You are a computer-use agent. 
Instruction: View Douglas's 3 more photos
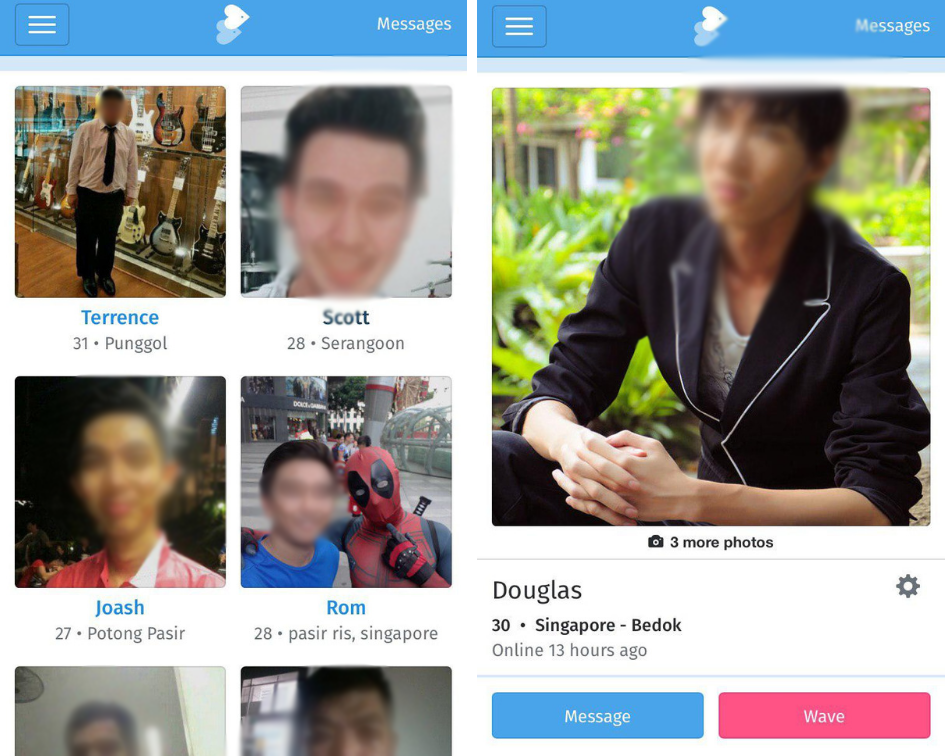(x=711, y=542)
